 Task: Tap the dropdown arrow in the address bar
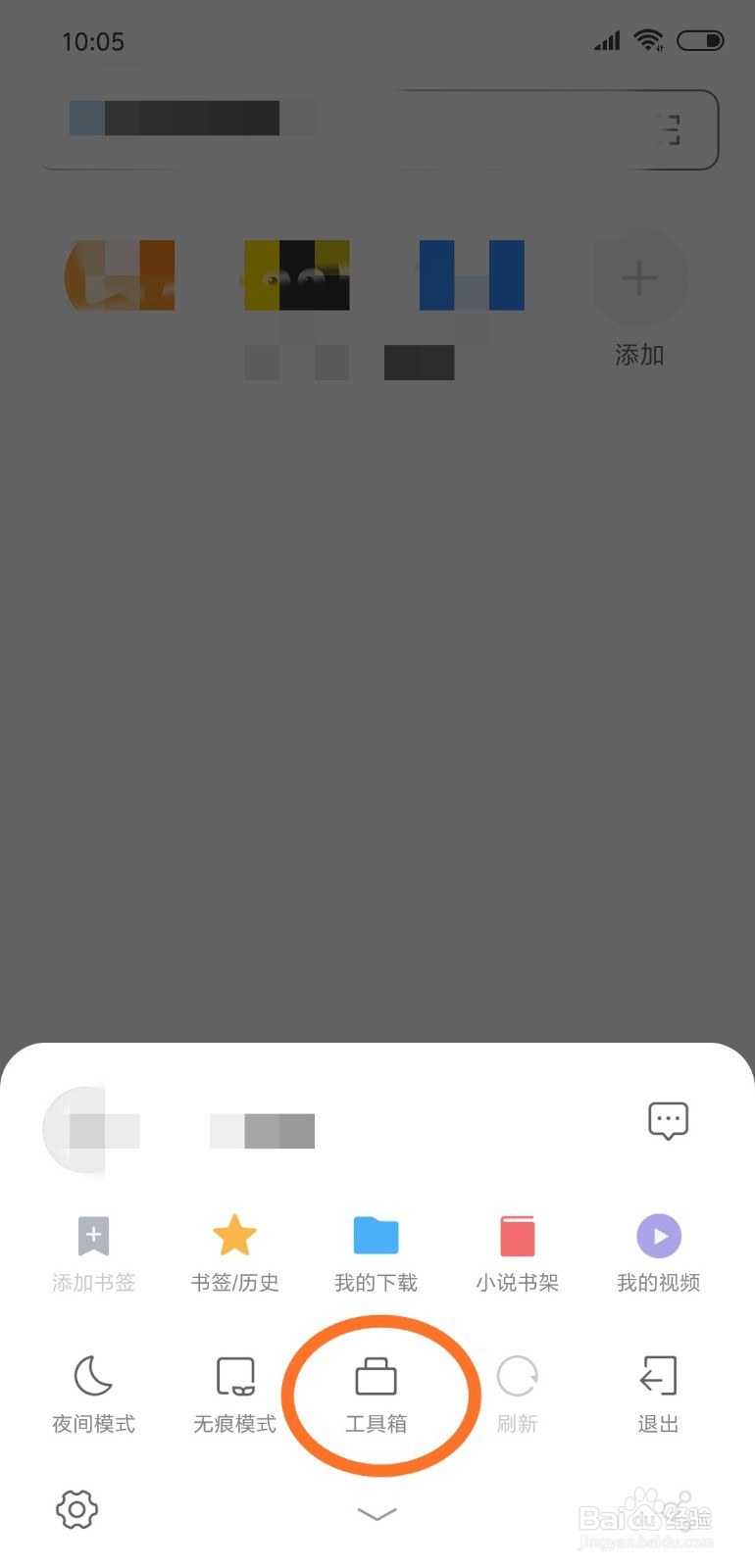670,128
